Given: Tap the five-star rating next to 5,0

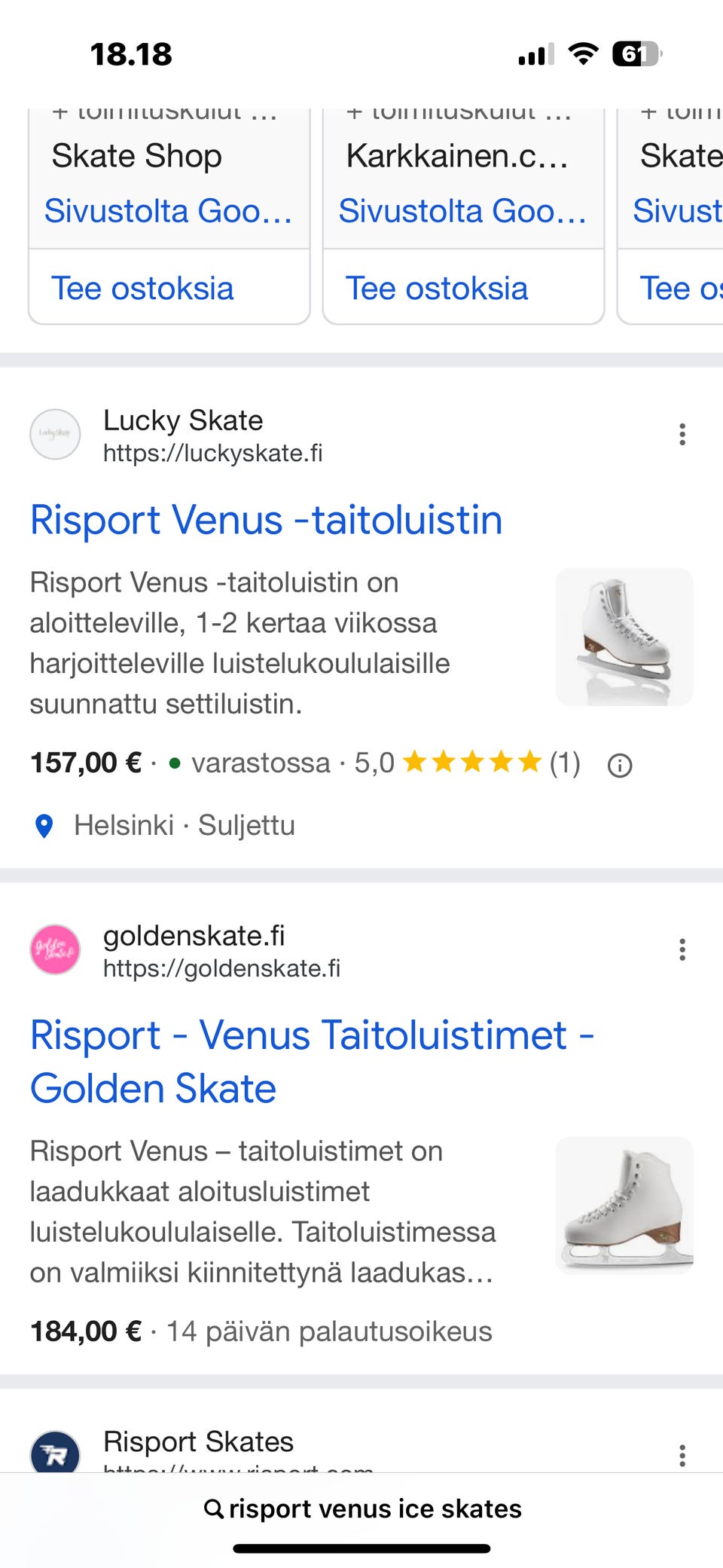Looking at the screenshot, I should (x=469, y=763).
